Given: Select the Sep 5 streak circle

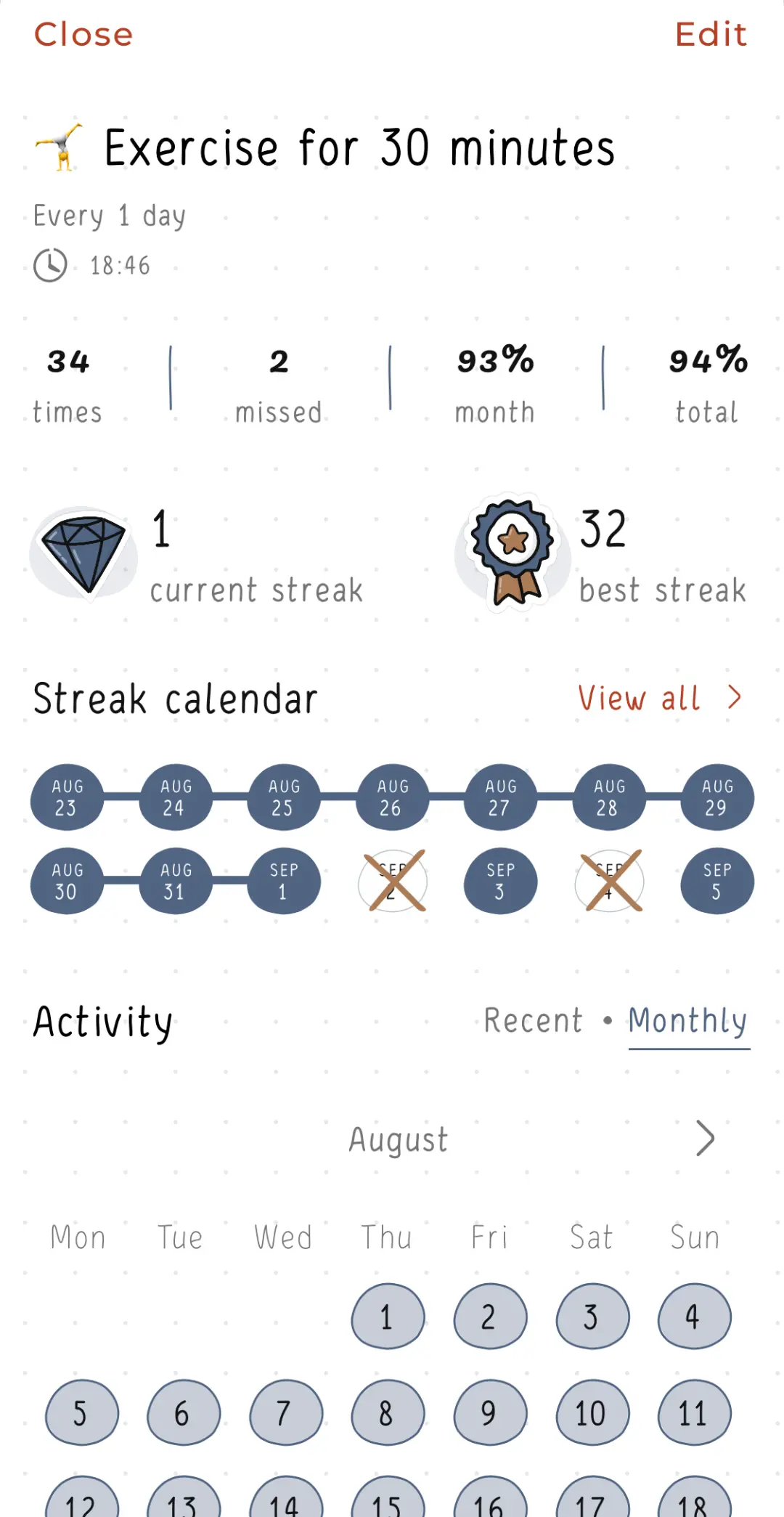Looking at the screenshot, I should click(x=716, y=881).
